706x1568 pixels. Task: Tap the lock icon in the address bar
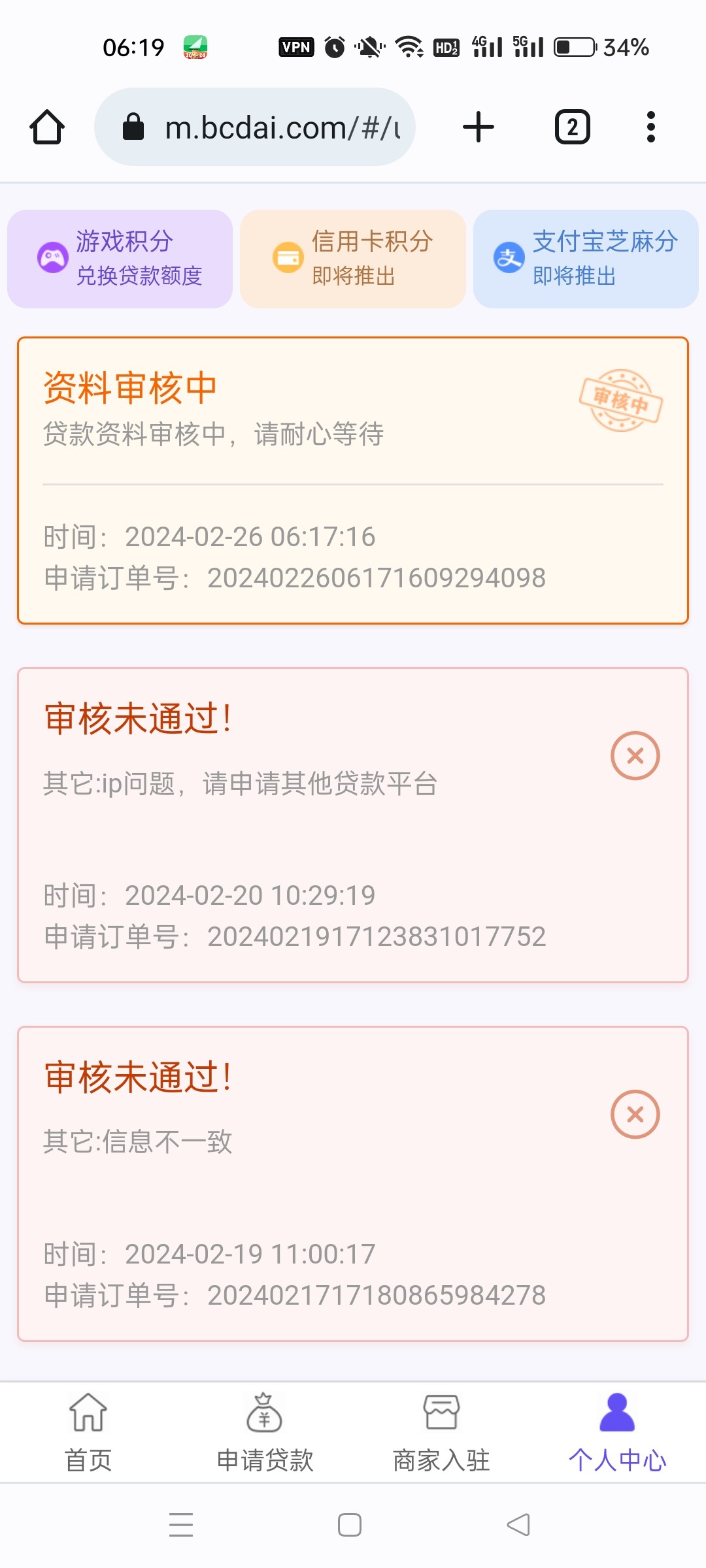(134, 127)
